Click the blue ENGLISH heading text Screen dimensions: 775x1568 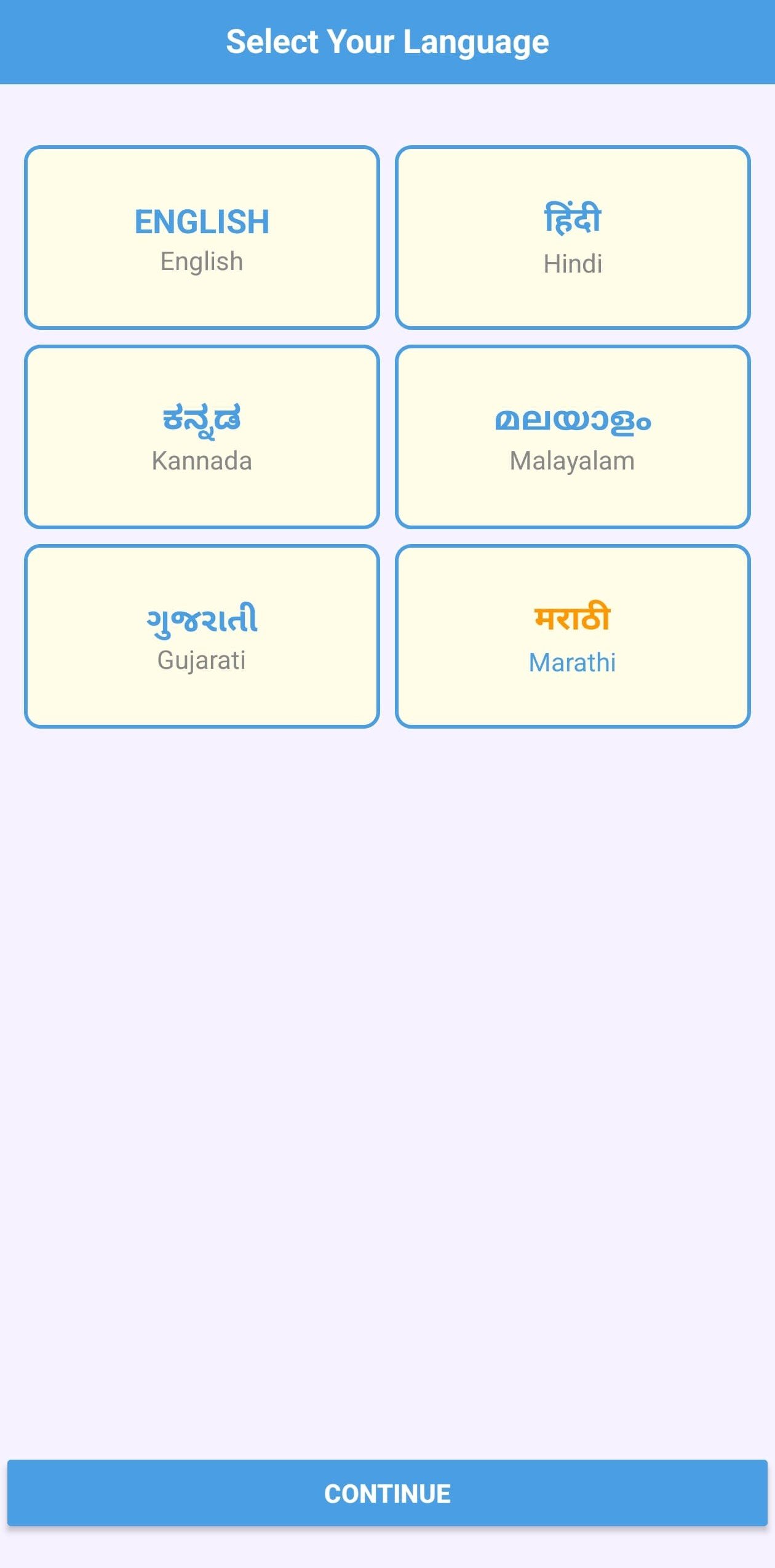202,222
